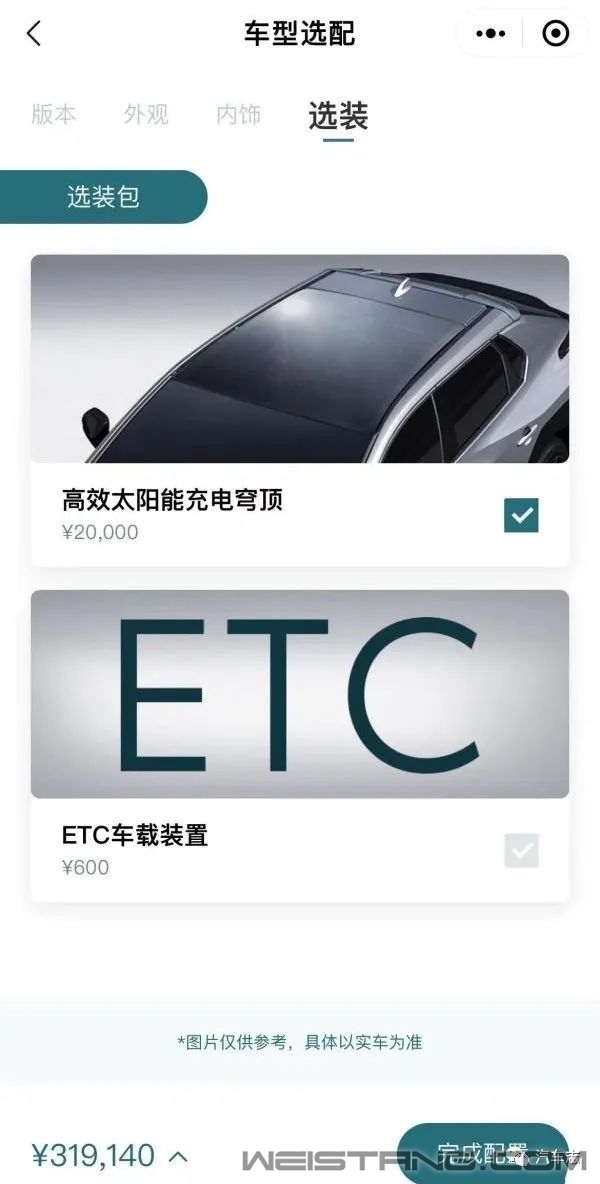Switch to the 版本 tab
The width and height of the screenshot is (600, 1184).
[x=54, y=115]
